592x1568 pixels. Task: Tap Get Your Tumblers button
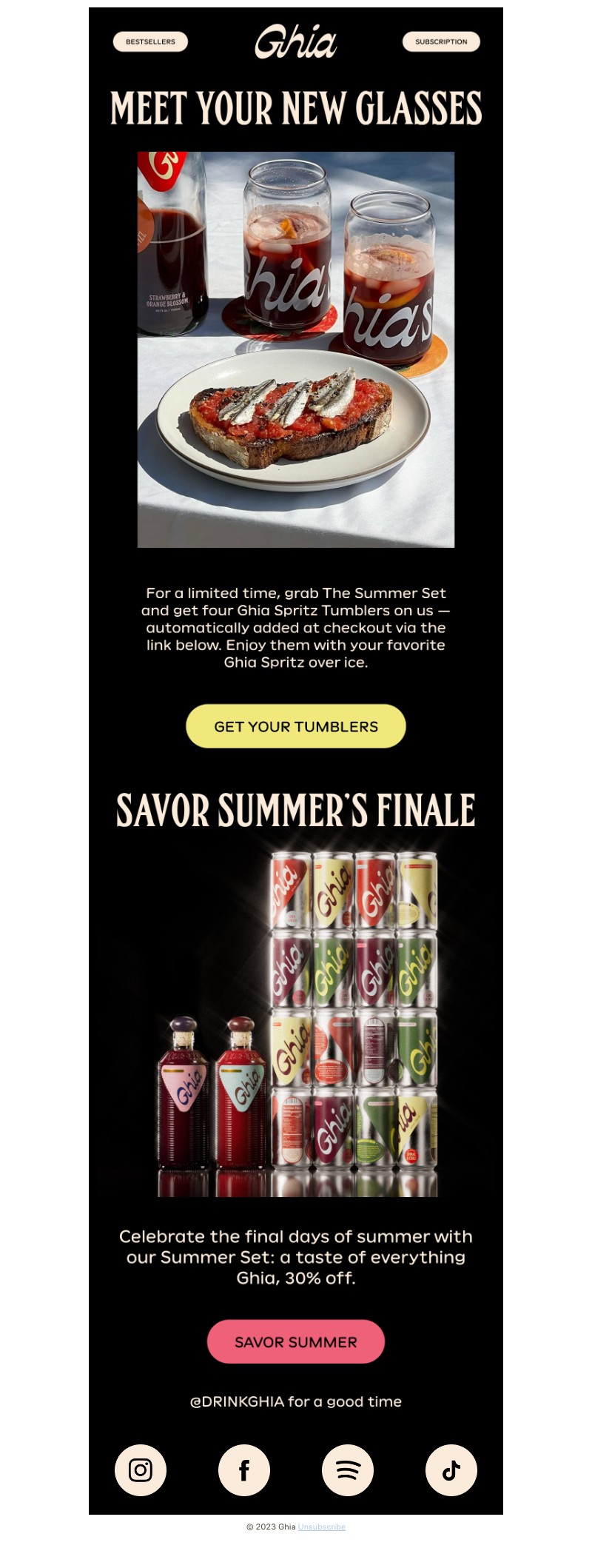(296, 726)
